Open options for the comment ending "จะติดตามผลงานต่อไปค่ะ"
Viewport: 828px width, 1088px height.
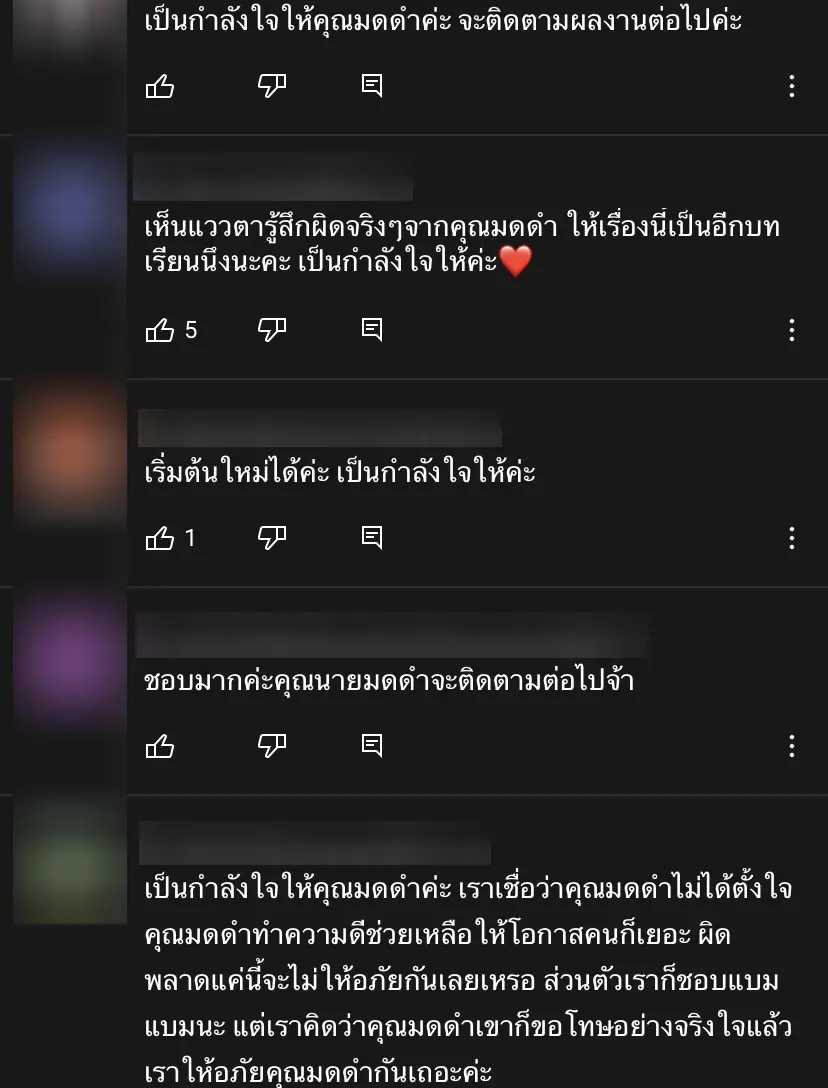click(x=791, y=87)
